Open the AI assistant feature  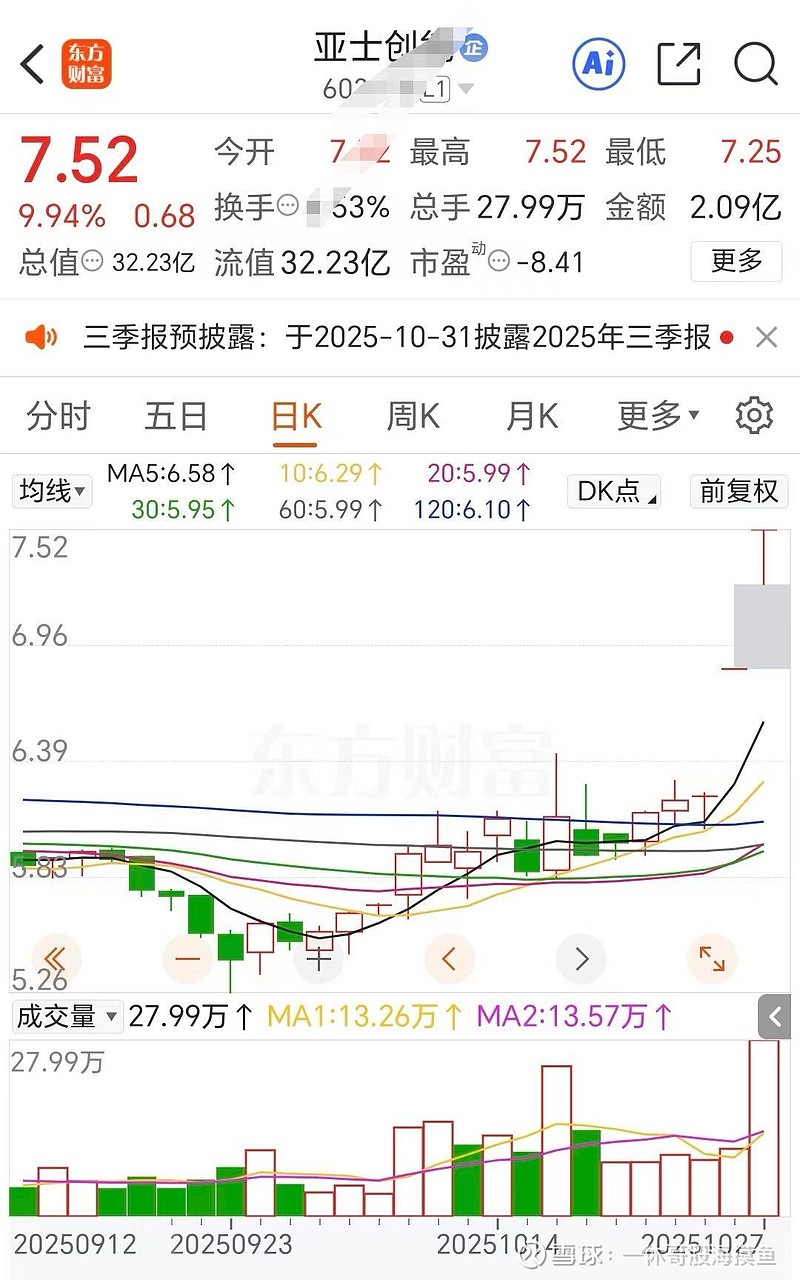point(598,63)
